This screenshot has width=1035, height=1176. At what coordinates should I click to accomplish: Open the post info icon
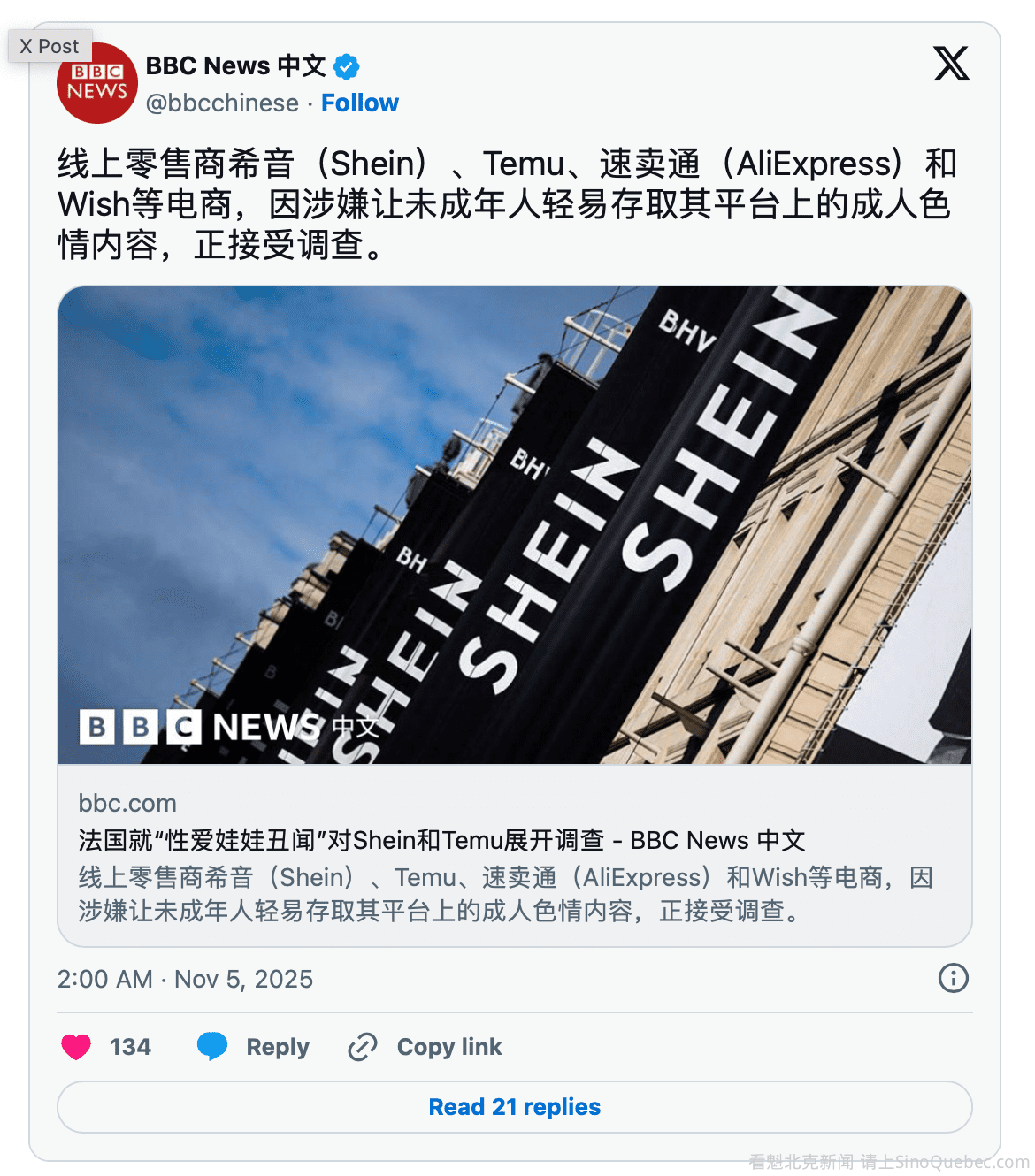tap(953, 978)
